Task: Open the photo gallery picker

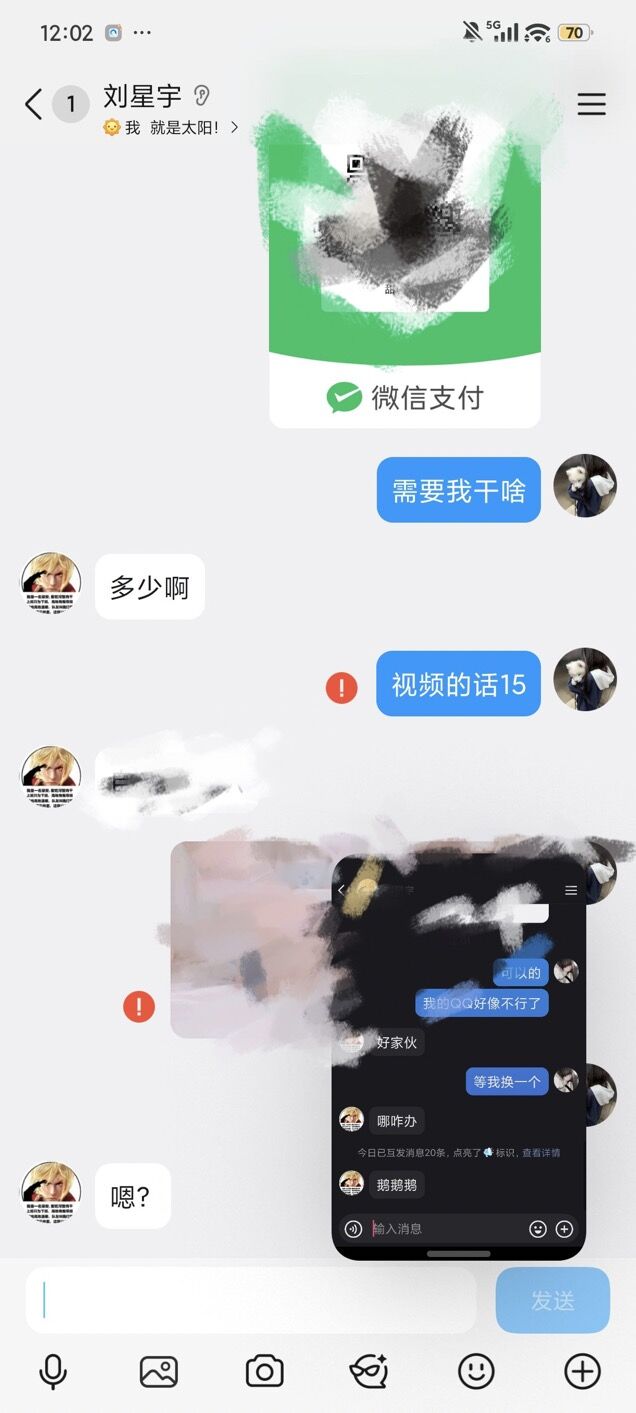Action: (158, 1371)
